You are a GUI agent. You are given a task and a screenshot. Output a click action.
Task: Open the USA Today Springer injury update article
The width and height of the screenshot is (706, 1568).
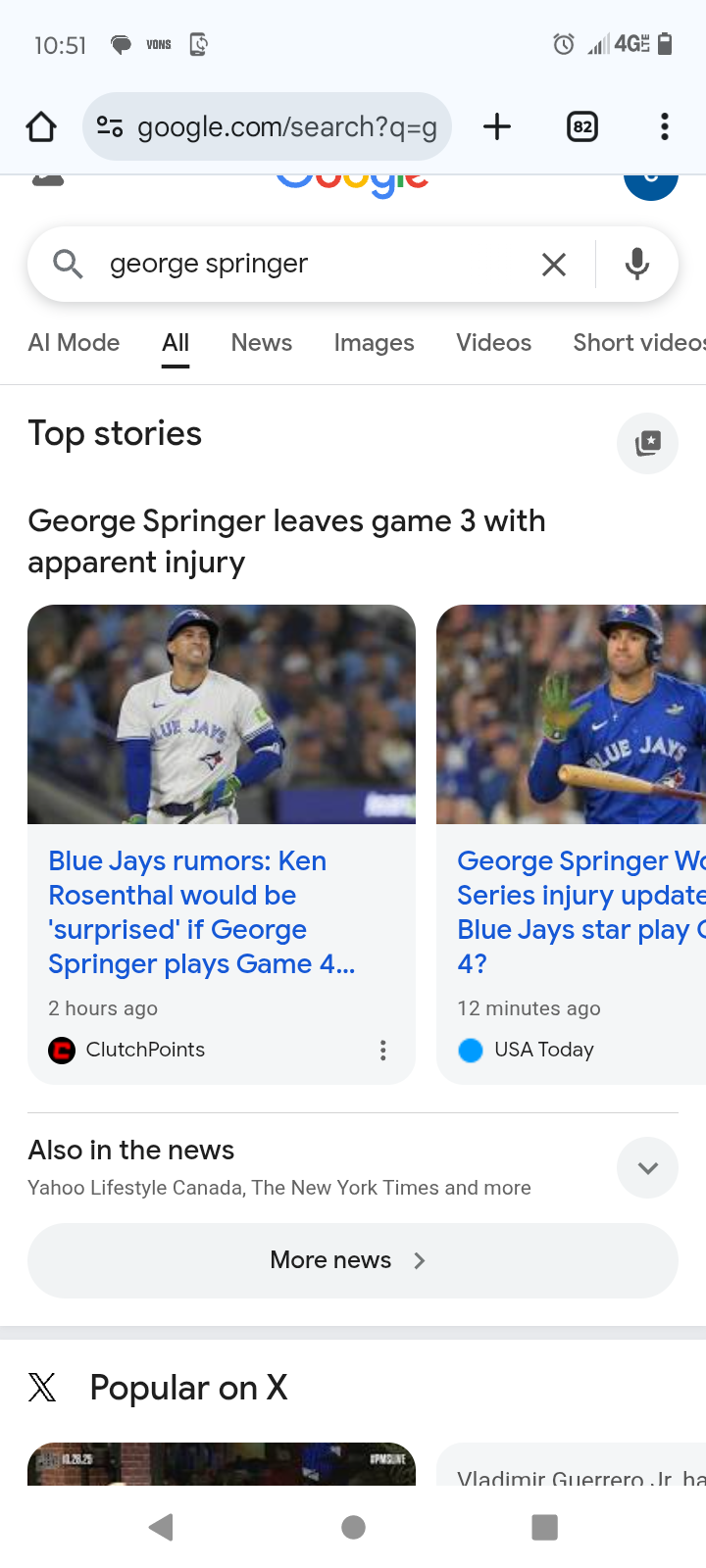pos(579,911)
